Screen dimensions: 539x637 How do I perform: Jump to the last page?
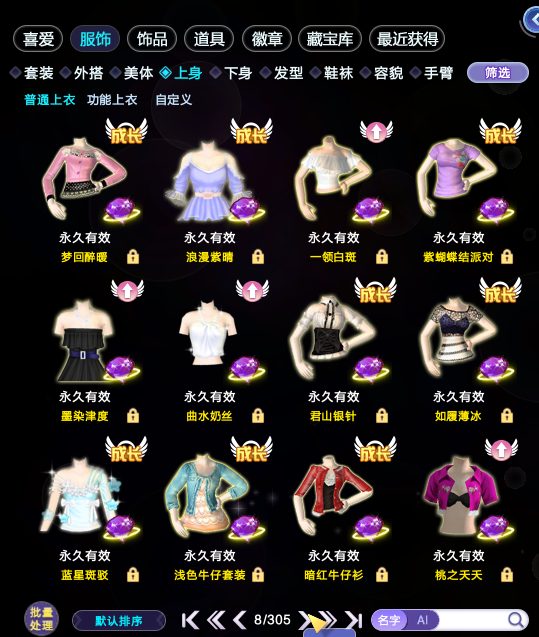pyautogui.click(x=354, y=620)
